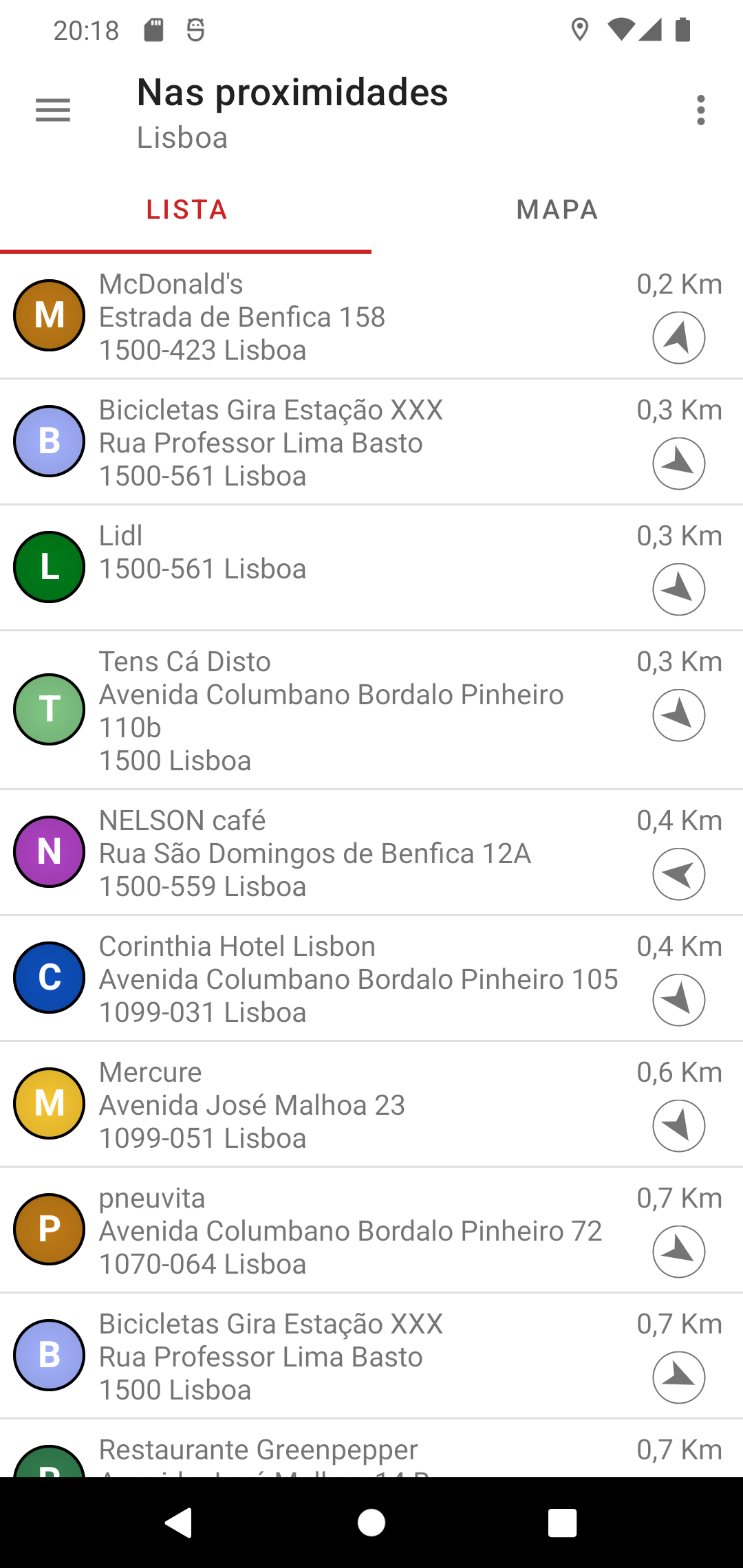This screenshot has height=1568, width=743.
Task: Start navigation to NELSON café
Action: (x=678, y=874)
